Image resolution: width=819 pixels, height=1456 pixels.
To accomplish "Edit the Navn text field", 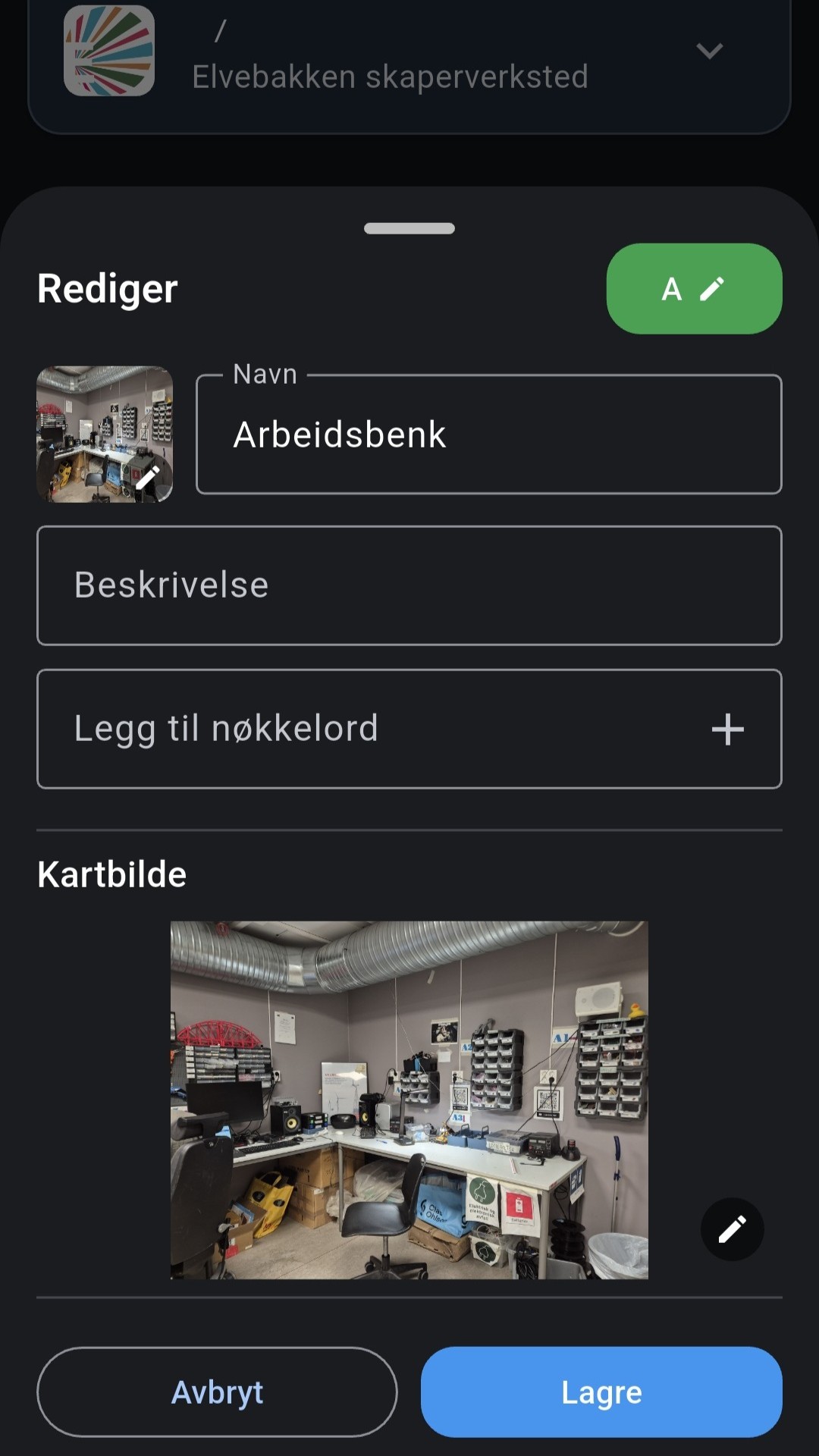I will click(x=488, y=435).
